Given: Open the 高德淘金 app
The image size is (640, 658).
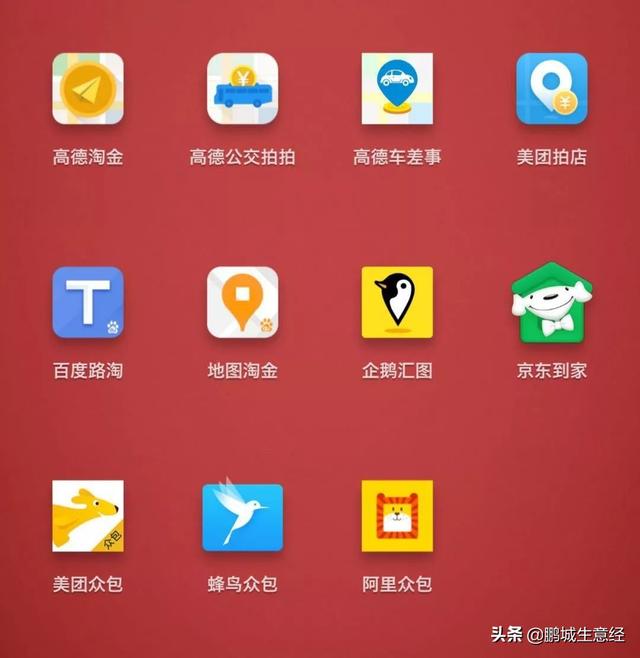Looking at the screenshot, I should coord(88,89).
